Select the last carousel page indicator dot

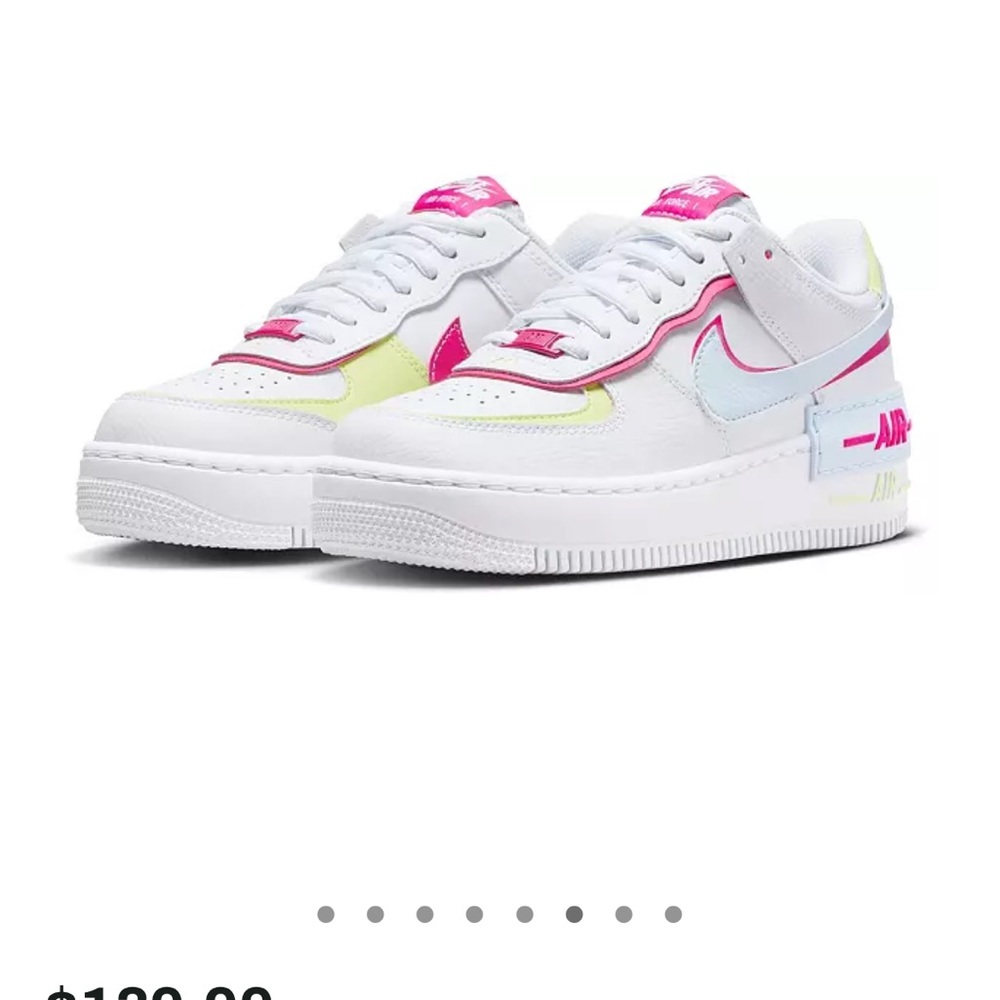click(673, 914)
